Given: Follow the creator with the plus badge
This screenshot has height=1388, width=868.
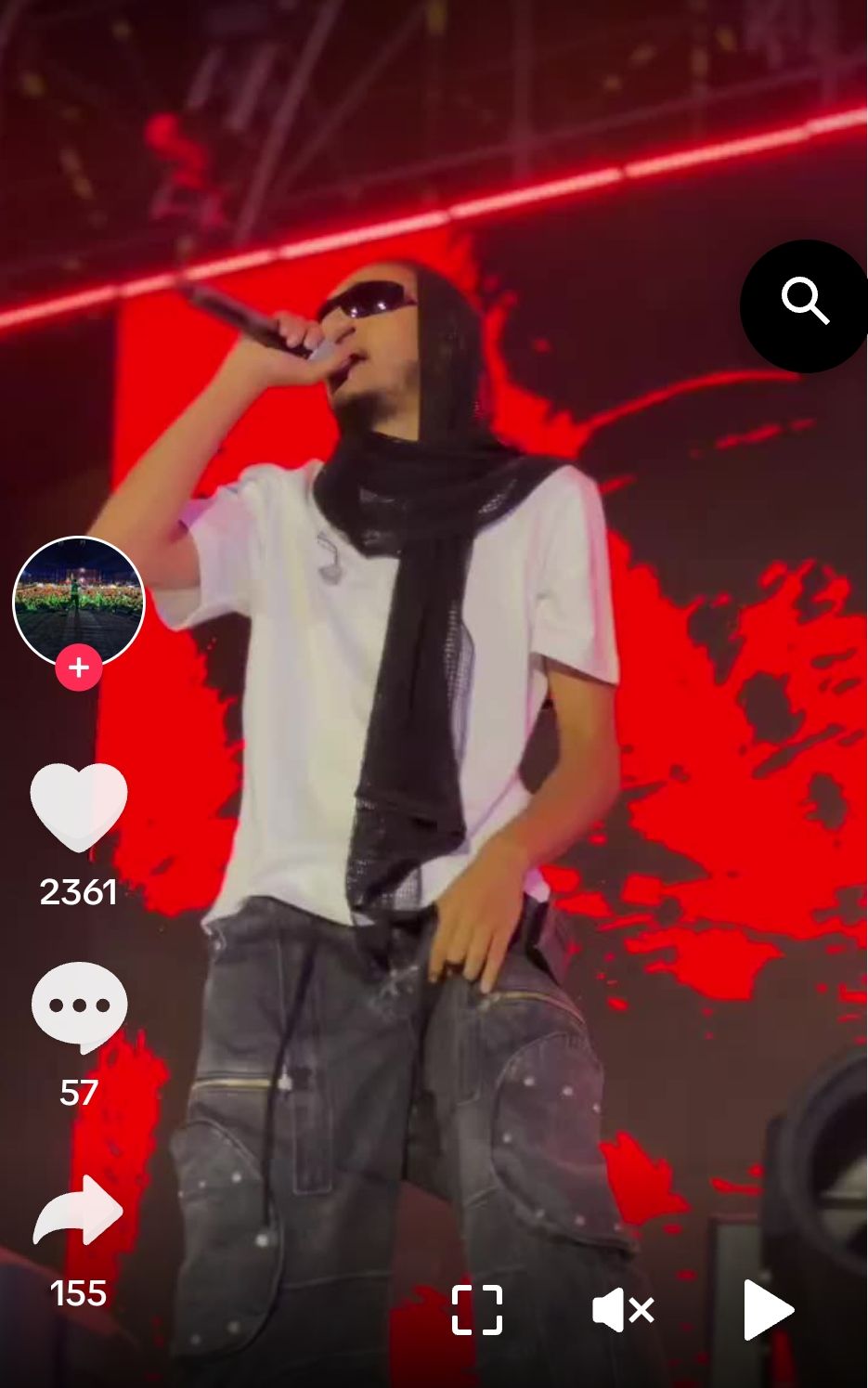Looking at the screenshot, I should 79,668.
